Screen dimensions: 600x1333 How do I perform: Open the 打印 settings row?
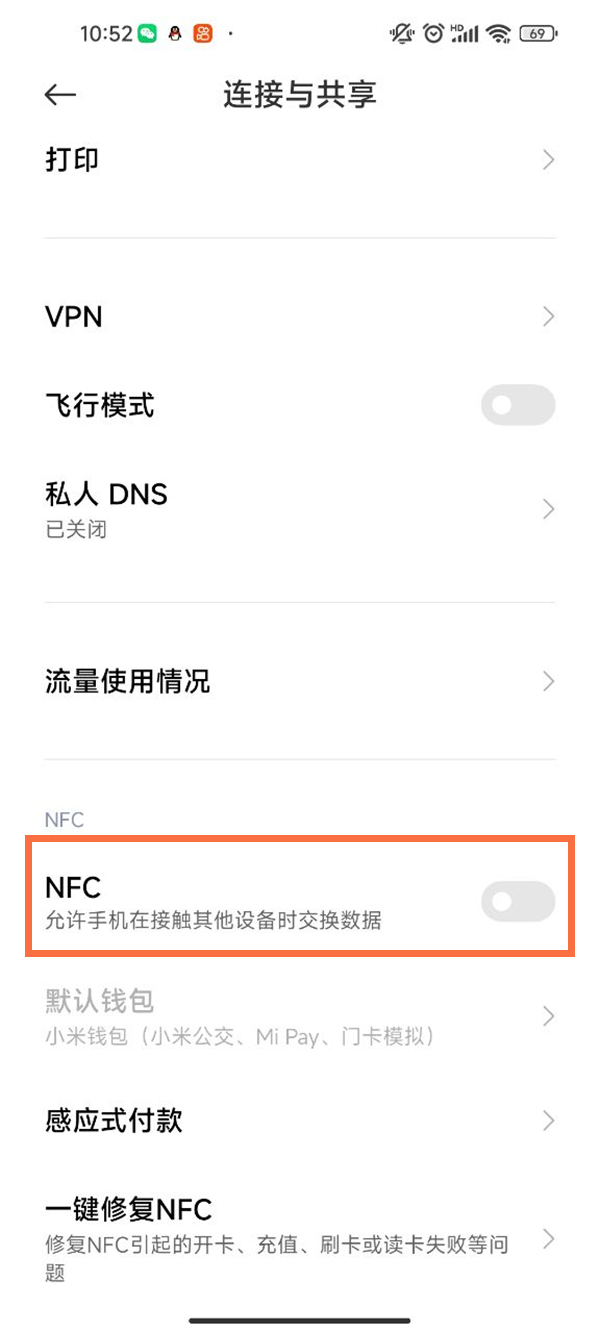click(300, 160)
